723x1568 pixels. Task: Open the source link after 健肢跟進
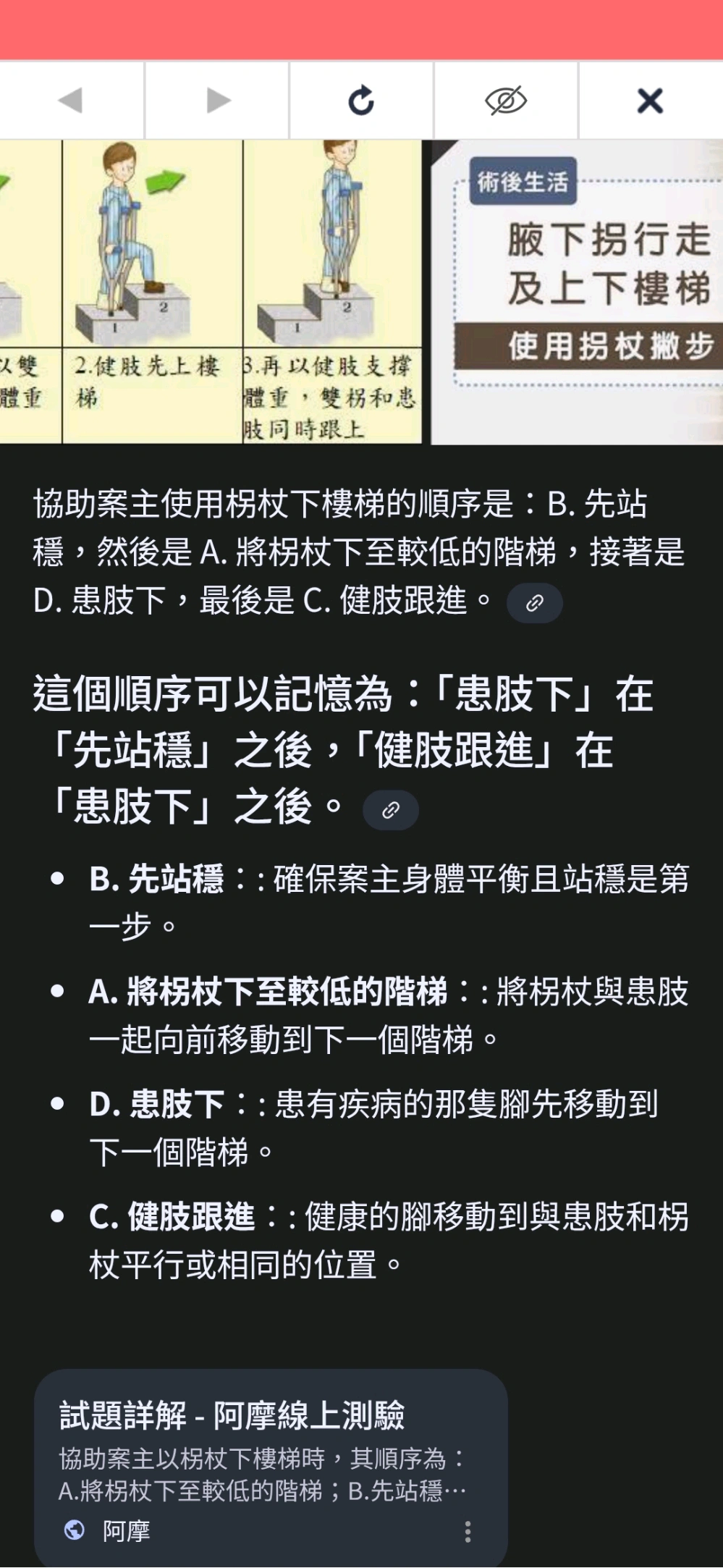point(534,603)
